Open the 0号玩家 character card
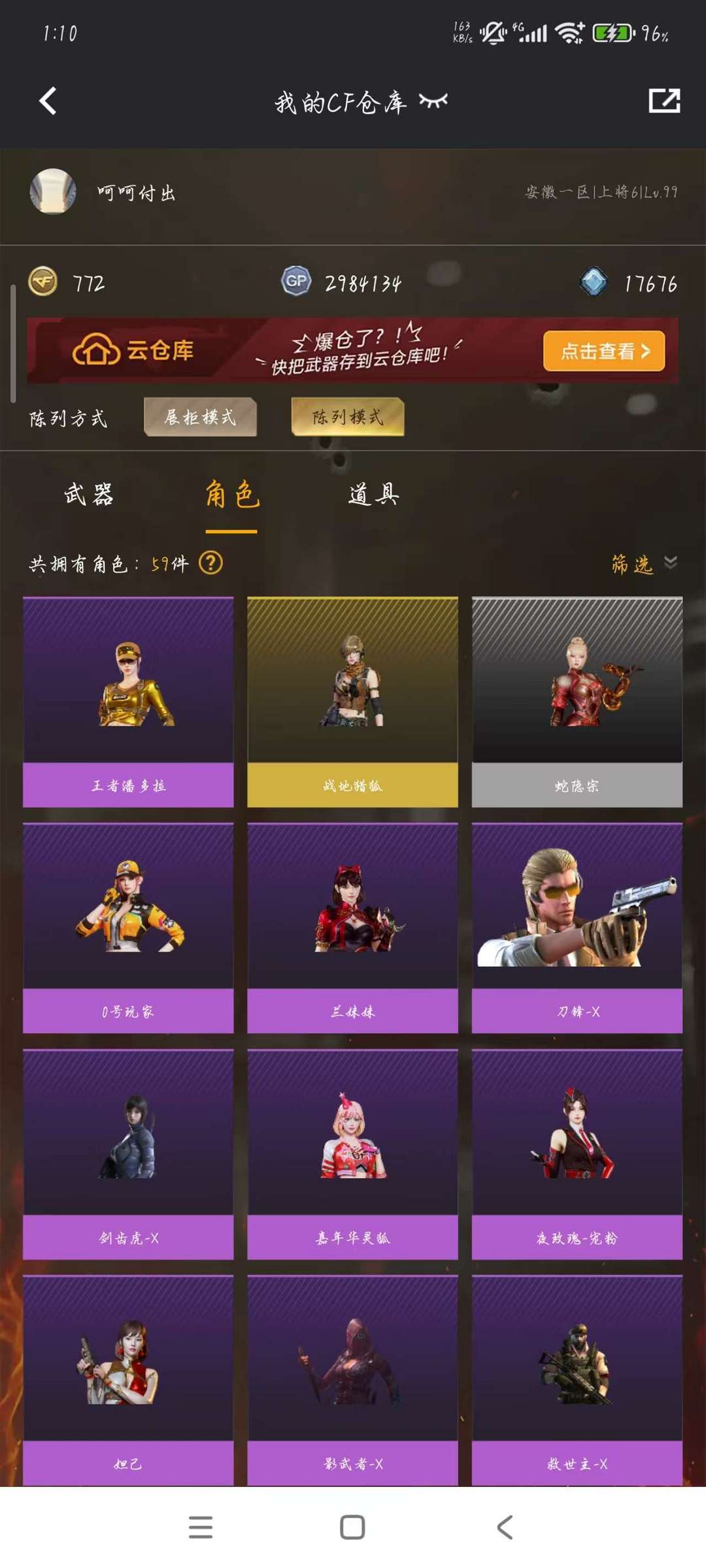The image size is (706, 1568). (x=128, y=928)
